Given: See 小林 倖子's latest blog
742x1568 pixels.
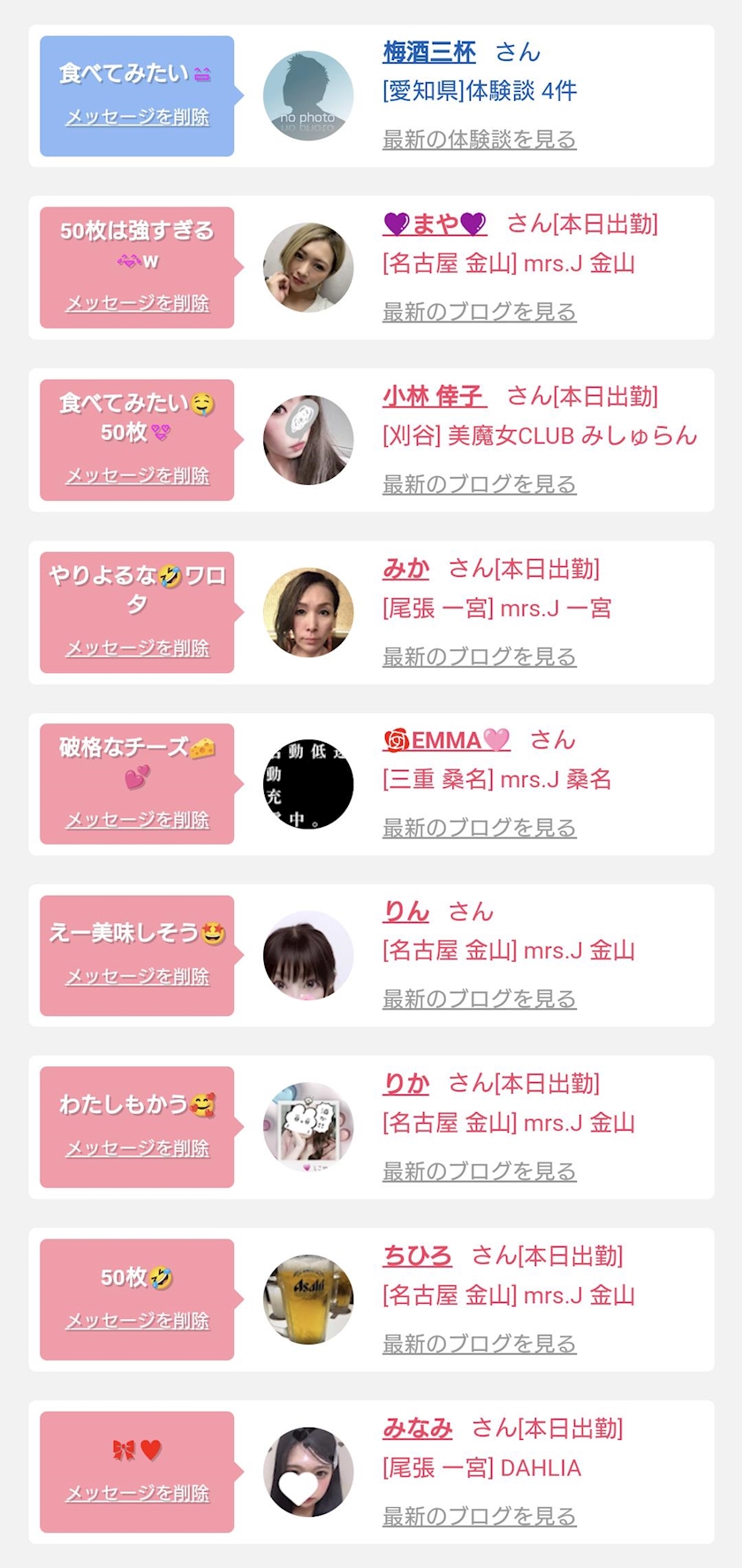Looking at the screenshot, I should [x=479, y=484].
